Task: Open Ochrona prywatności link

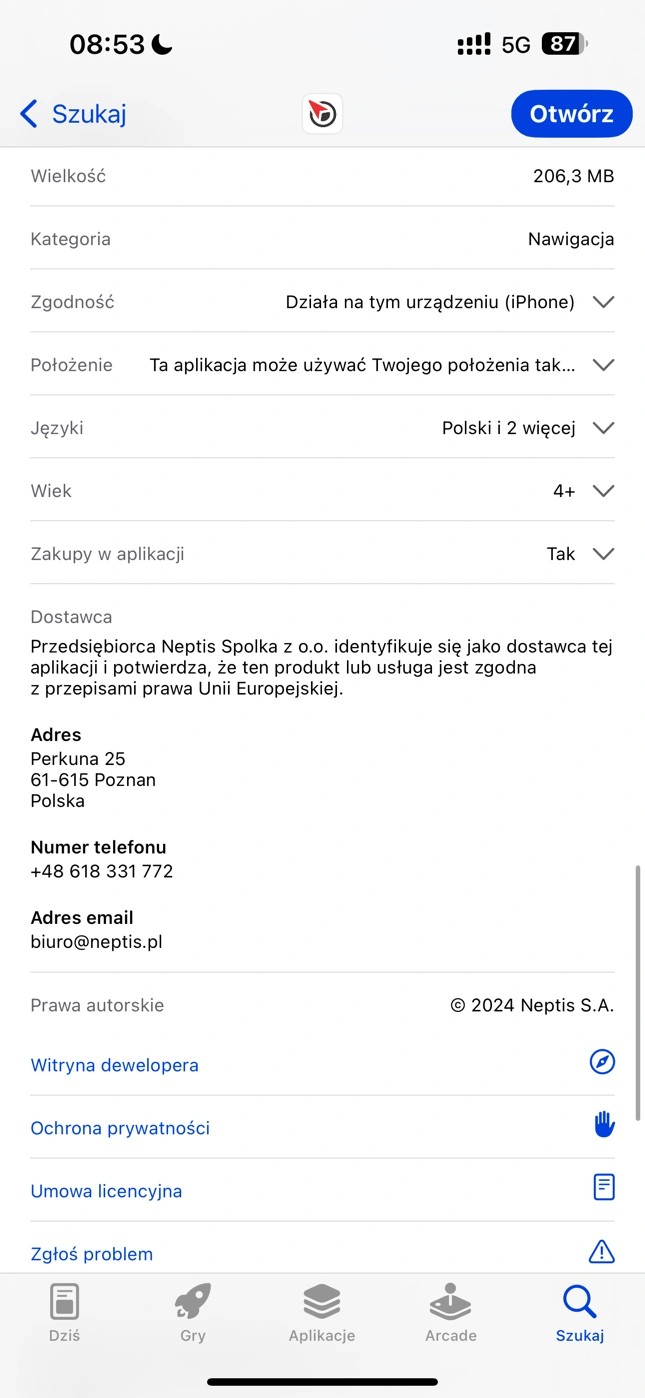Action: [120, 1128]
